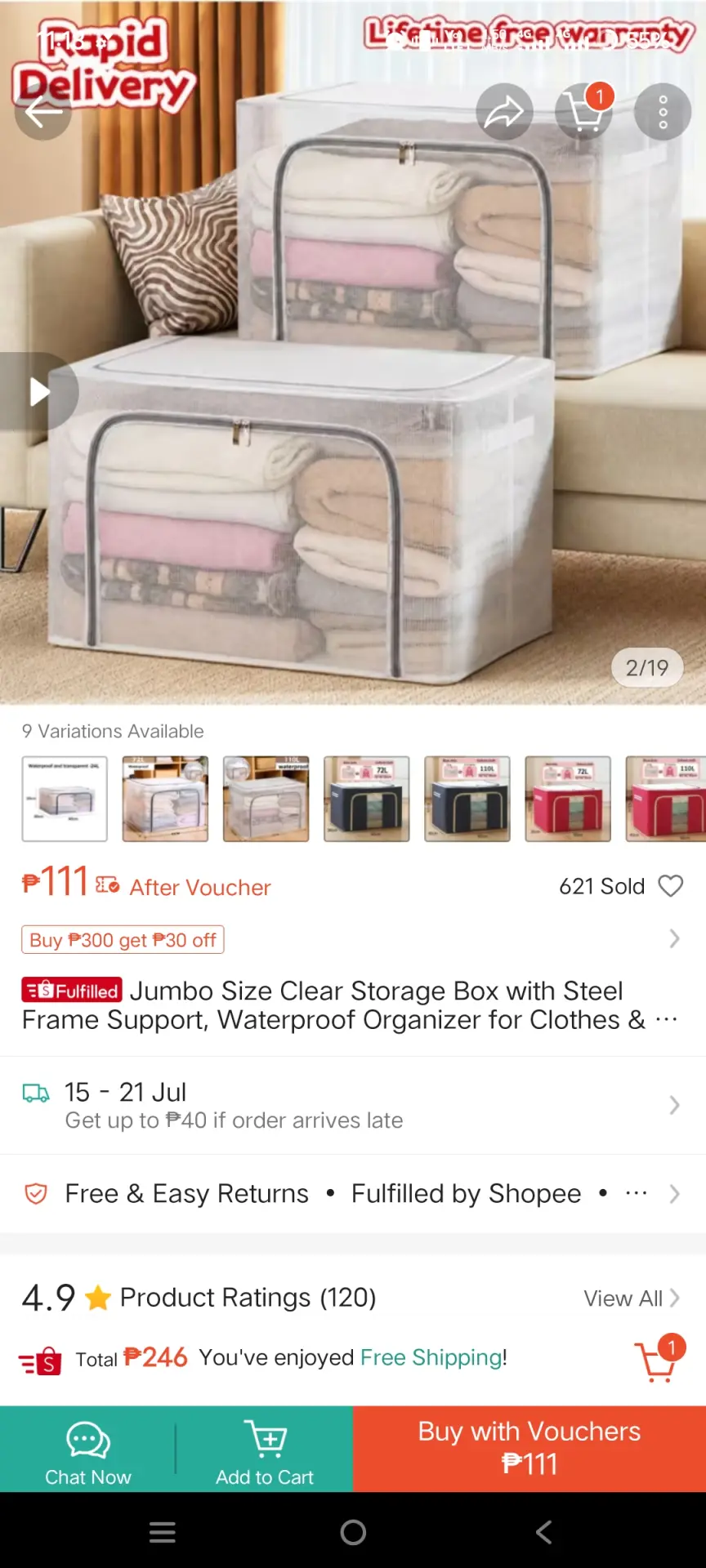The height and width of the screenshot is (1568, 706).
Task: Buy with Vouchers for ₱111
Action: 529,1450
